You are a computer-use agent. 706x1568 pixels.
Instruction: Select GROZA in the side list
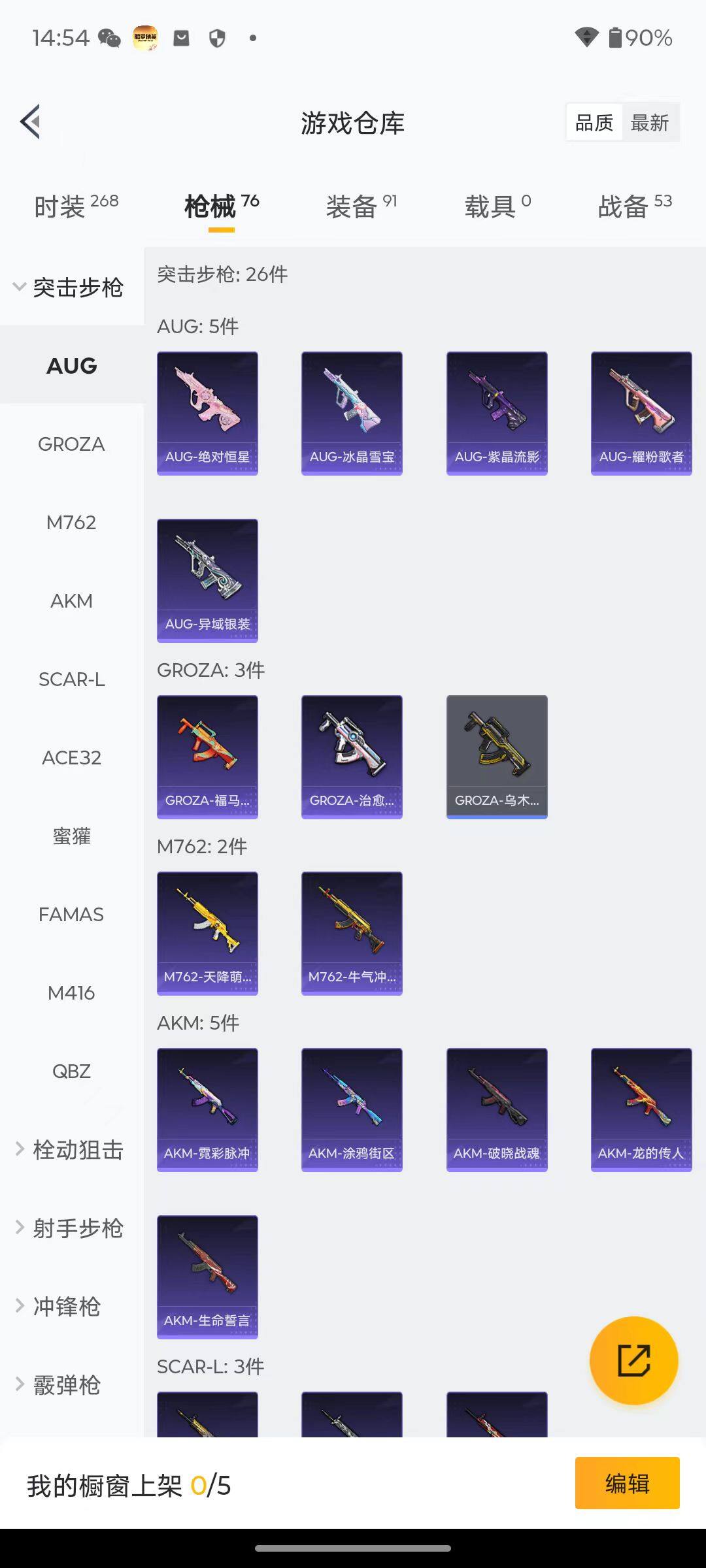pos(72,444)
